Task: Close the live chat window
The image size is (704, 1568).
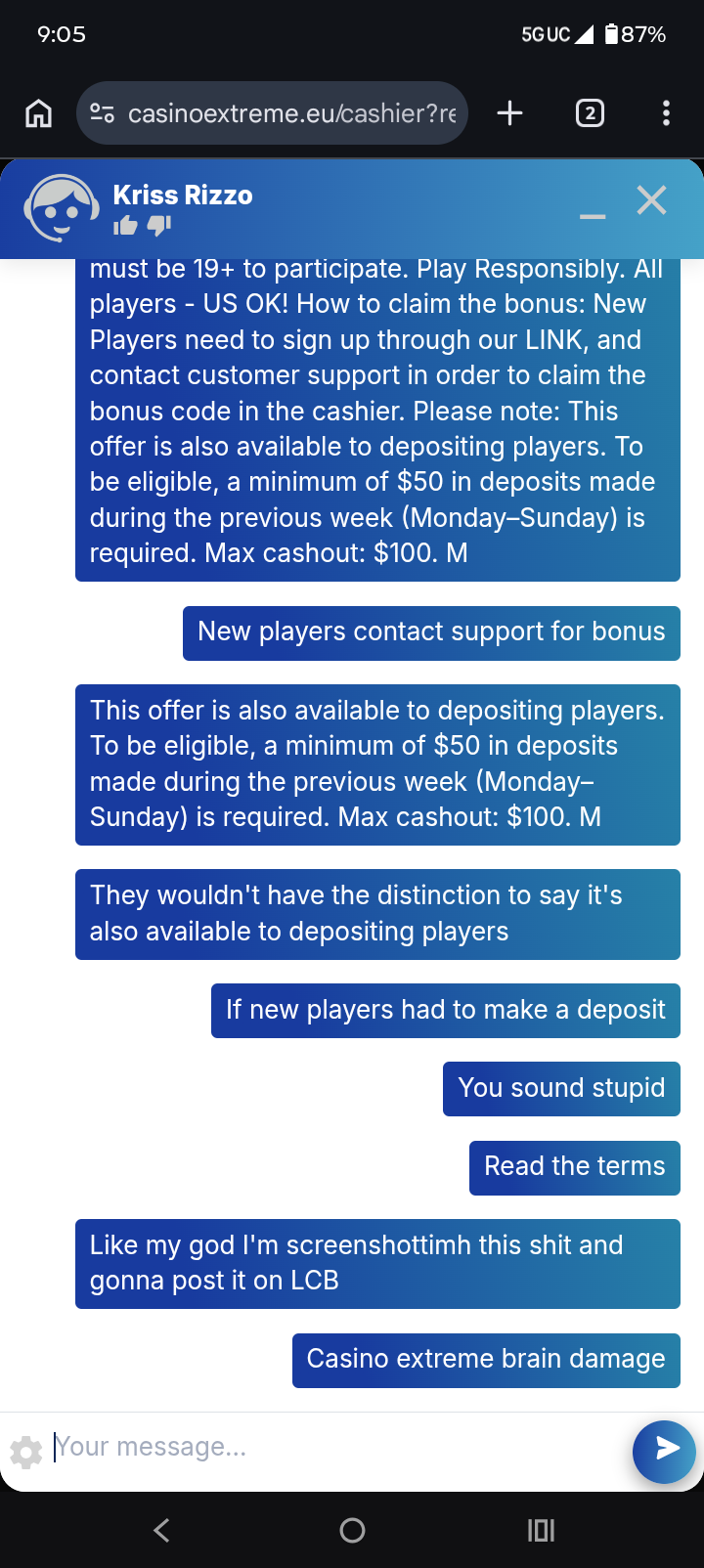Action: (x=651, y=200)
